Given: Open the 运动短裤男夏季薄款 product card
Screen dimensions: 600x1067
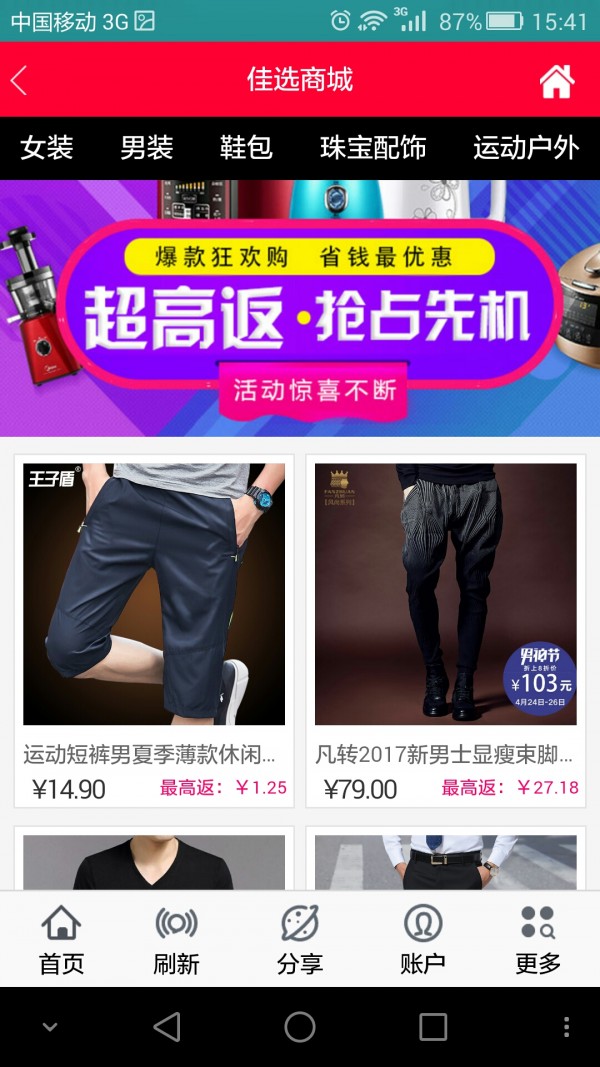Looking at the screenshot, I should 154,630.
